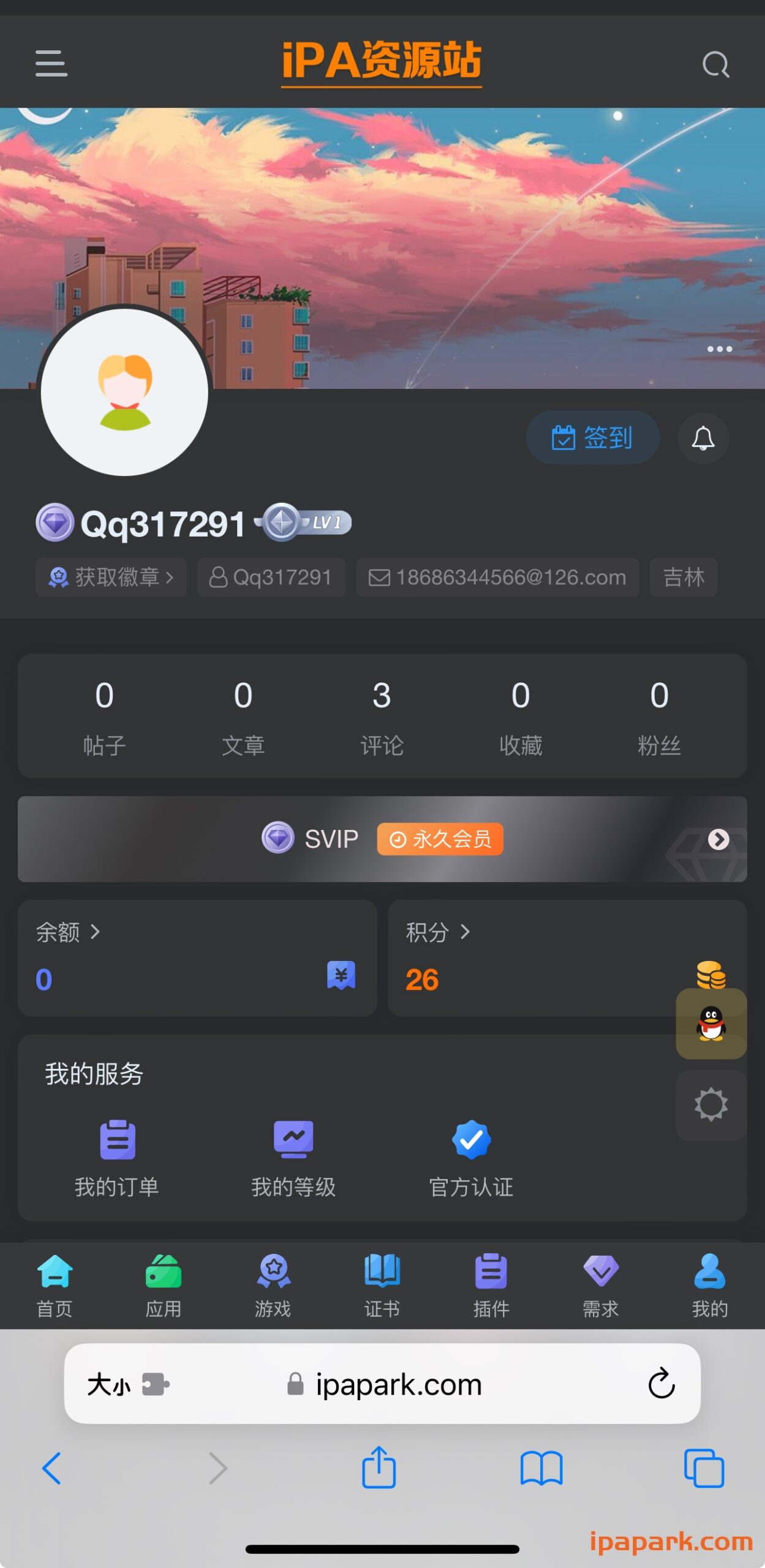Screen dimensions: 765x1568
Task: Expand the SVIP 永久会员 banner chevron
Action: click(x=718, y=839)
